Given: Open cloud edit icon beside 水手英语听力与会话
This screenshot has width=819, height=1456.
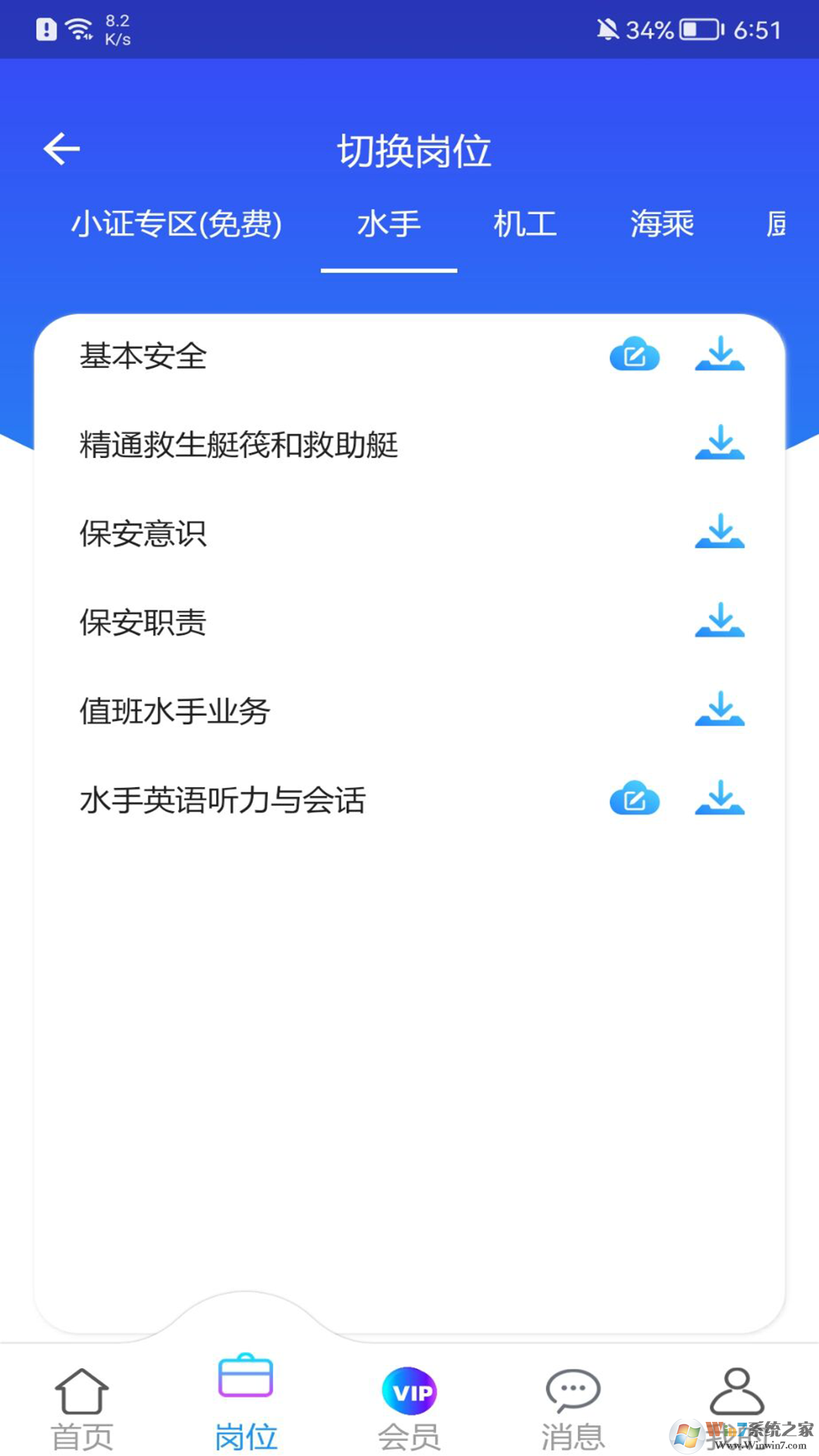Looking at the screenshot, I should [x=635, y=800].
